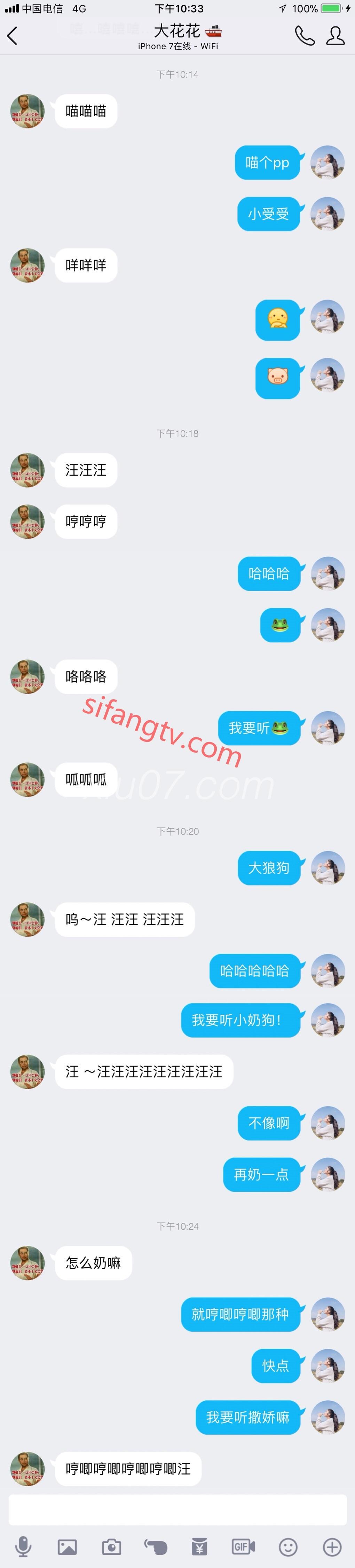355x1568 pixels.
Task: Open 大花花's profile details
Action: coord(335,36)
